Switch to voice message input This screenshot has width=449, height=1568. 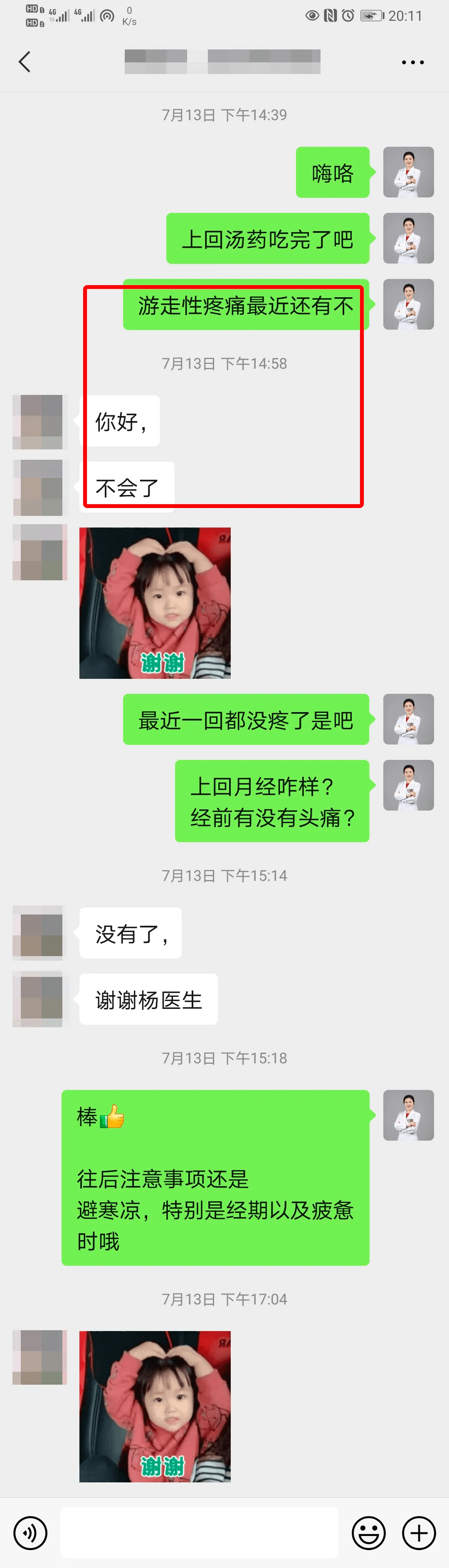30,1533
